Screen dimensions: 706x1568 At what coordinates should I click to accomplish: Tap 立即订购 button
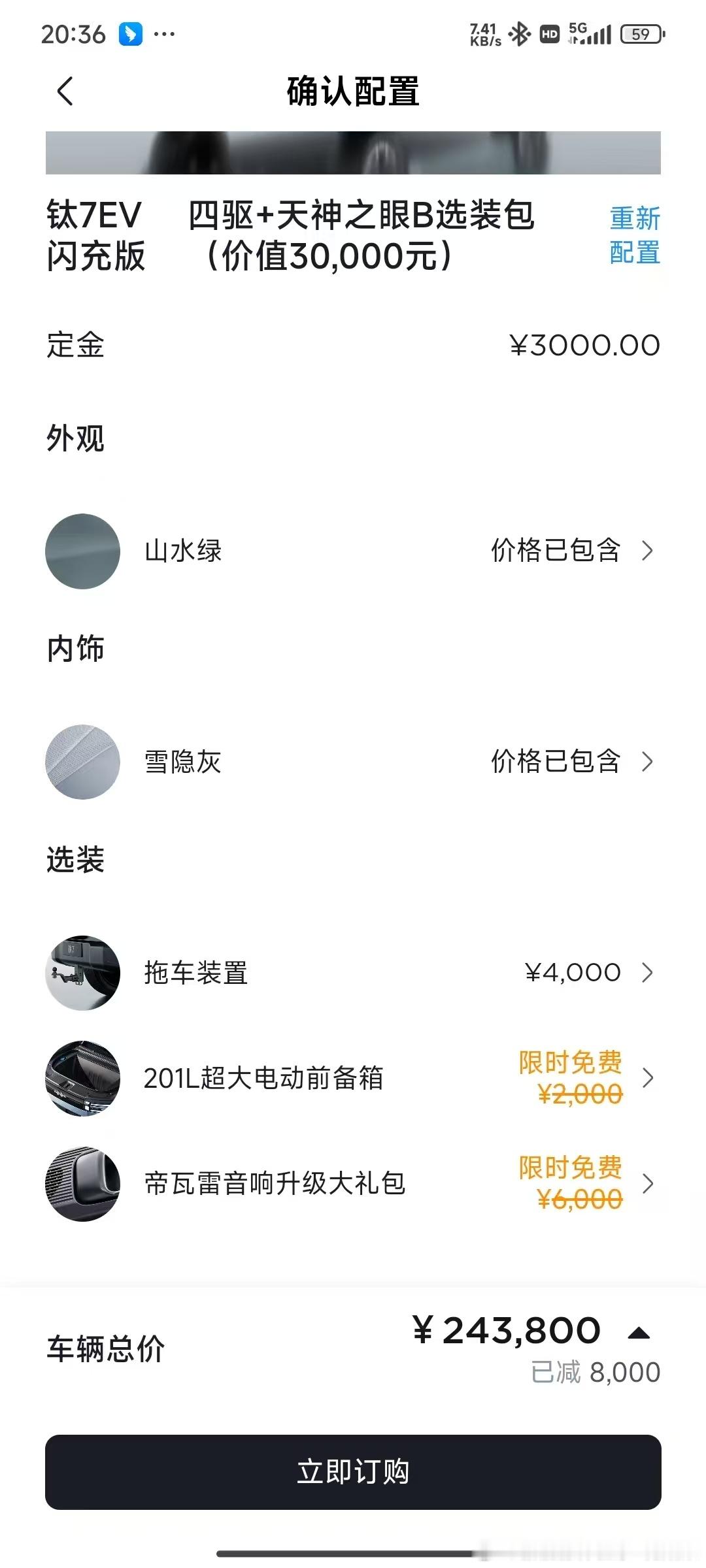(353, 1472)
